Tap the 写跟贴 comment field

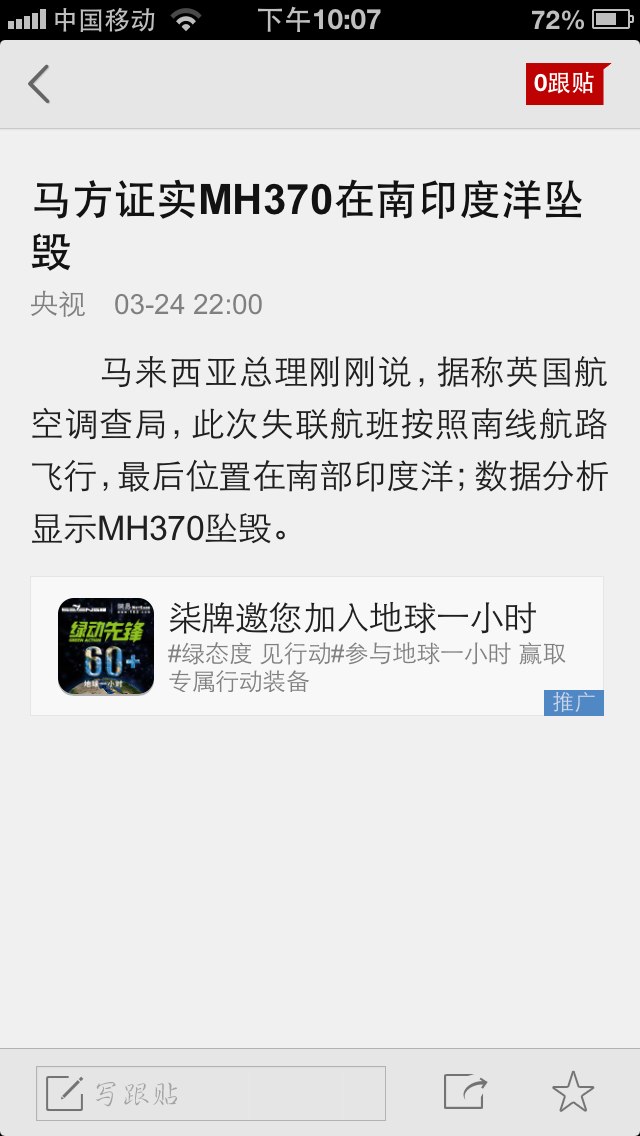tap(211, 1093)
